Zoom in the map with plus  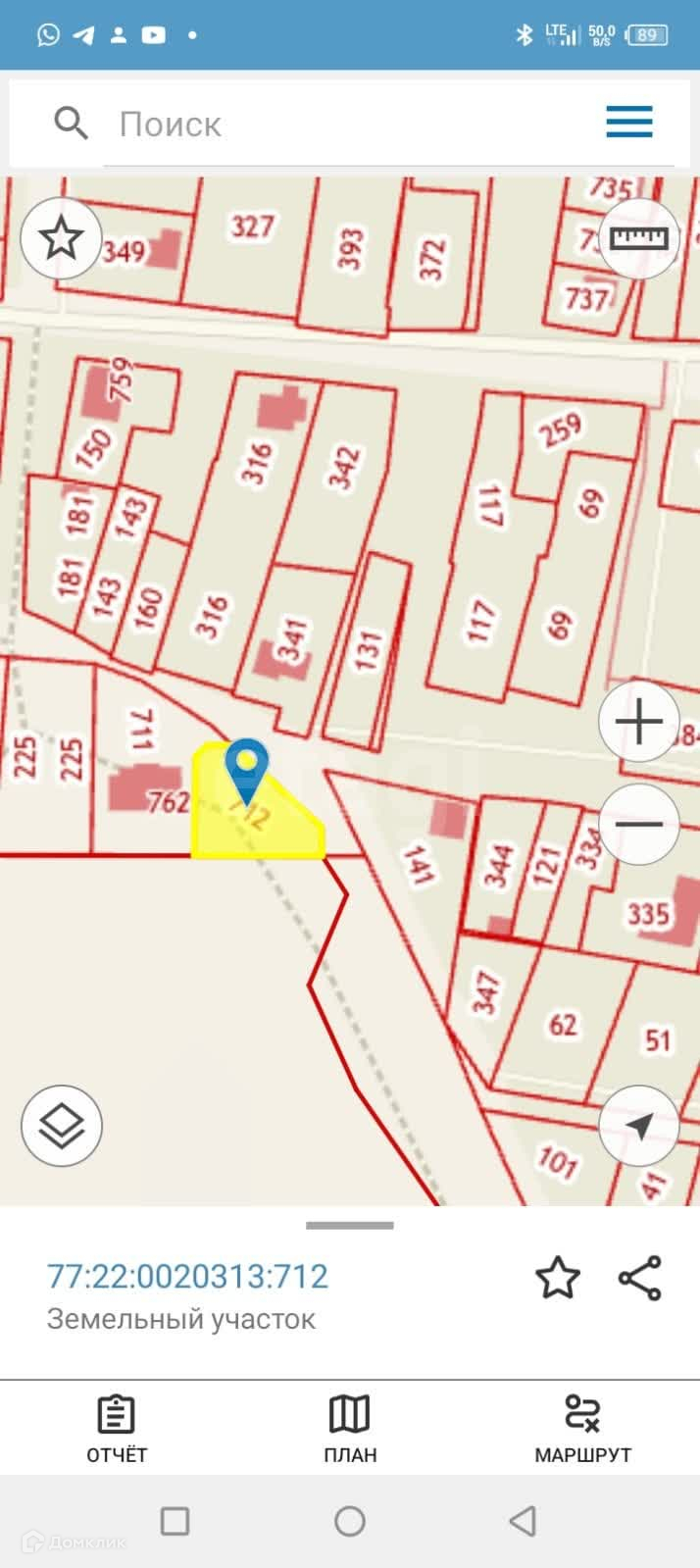(x=638, y=722)
